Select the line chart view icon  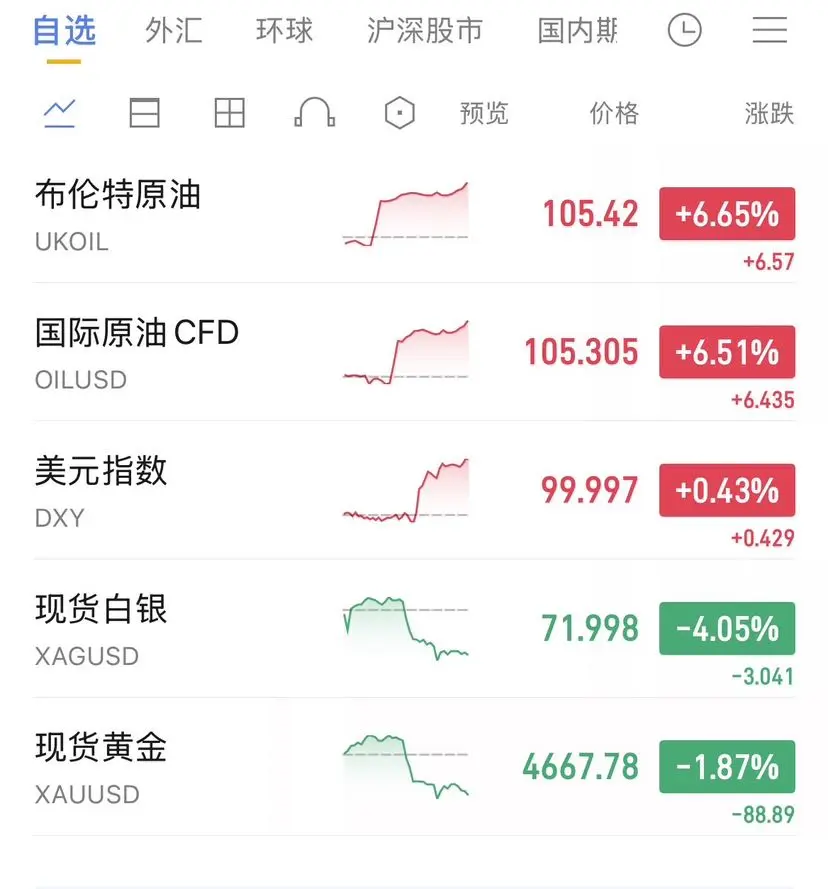tap(60, 114)
